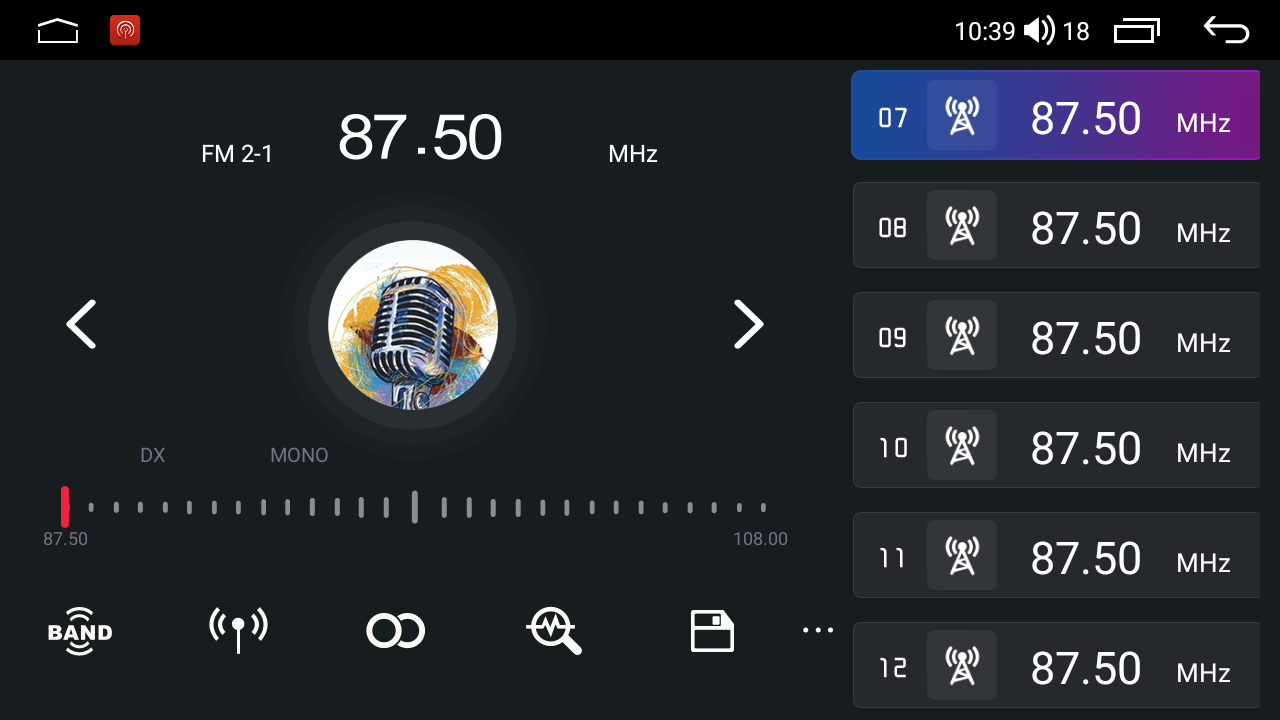Go back with the return arrow
The height and width of the screenshot is (720, 1280).
tap(1226, 31)
